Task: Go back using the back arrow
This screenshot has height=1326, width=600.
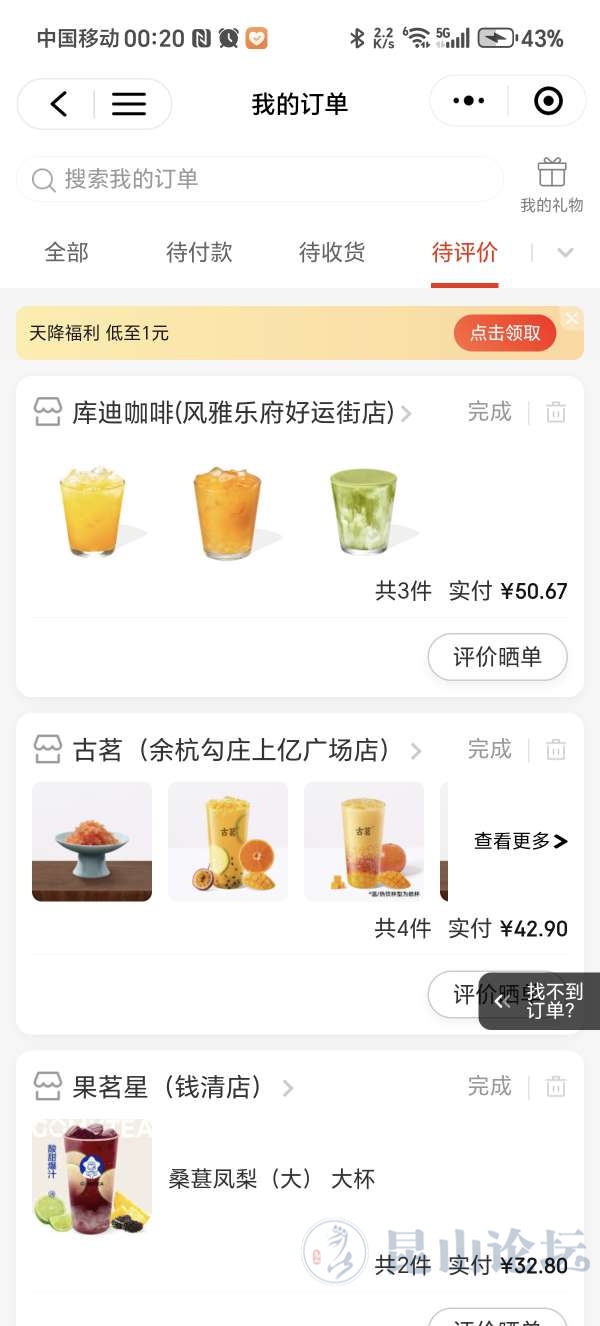Action: tap(59, 103)
